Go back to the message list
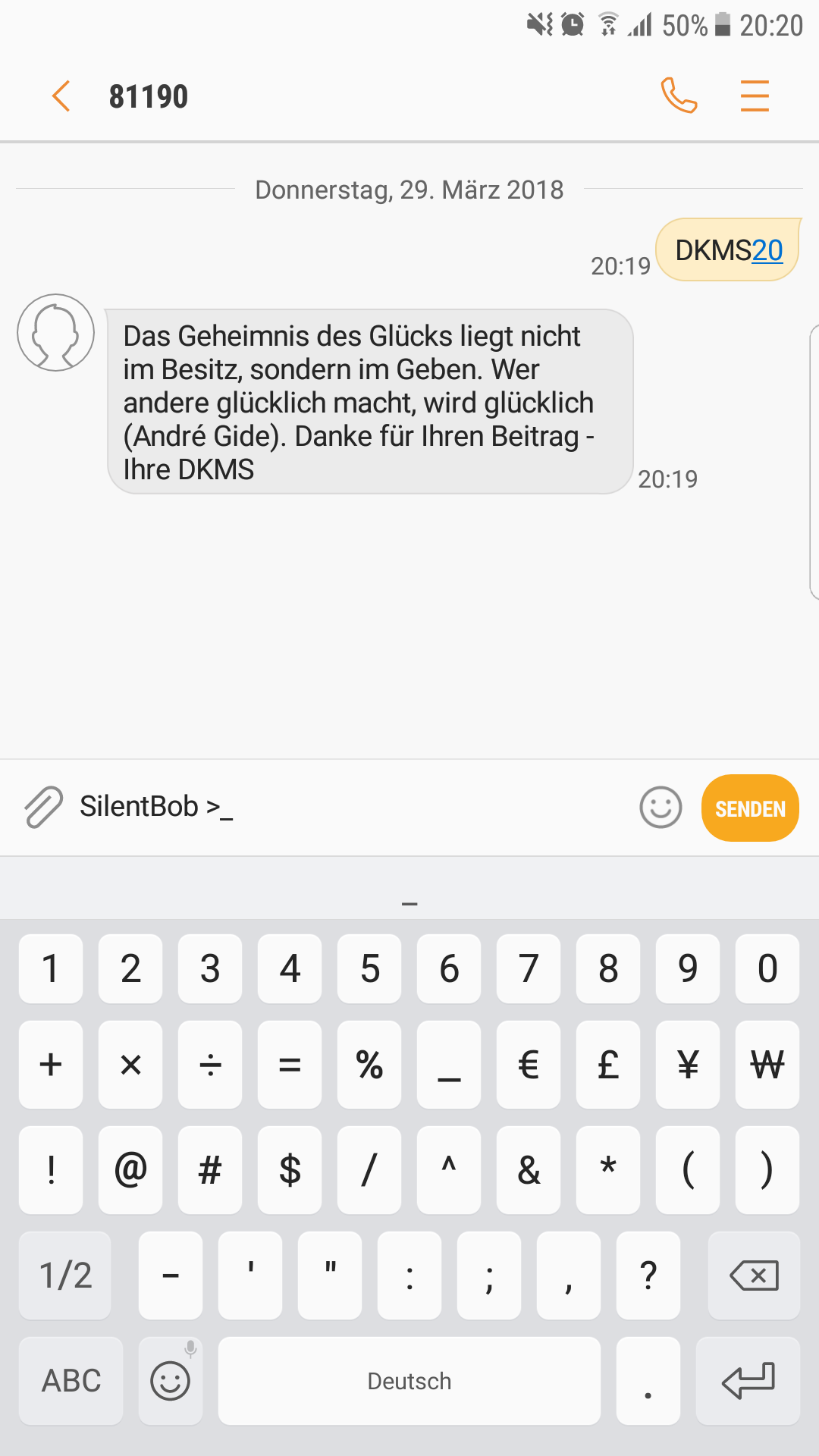 click(61, 96)
